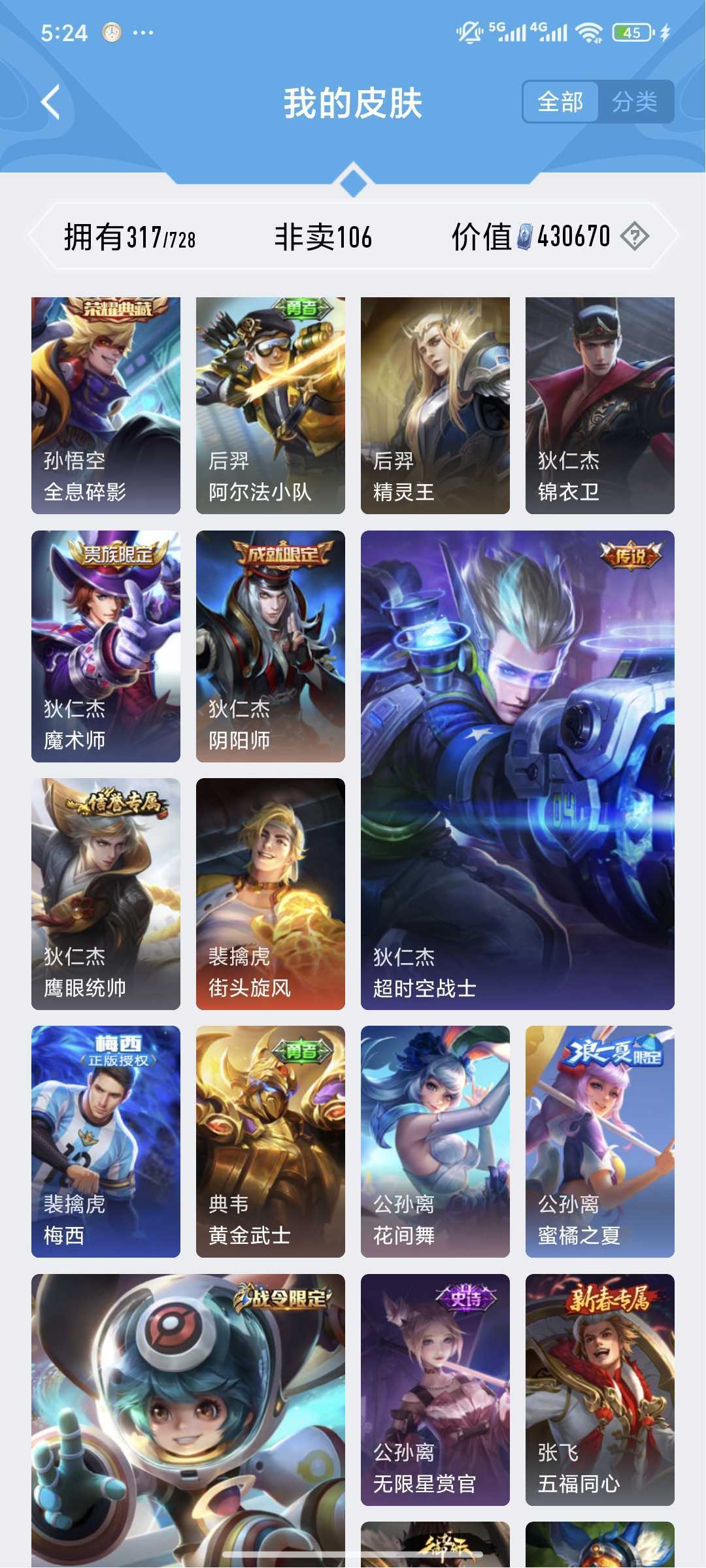Viewport: 706px width, 1568px height.
Task: Open the 裴擒虎 梅西 skin card
Action: [106, 1142]
